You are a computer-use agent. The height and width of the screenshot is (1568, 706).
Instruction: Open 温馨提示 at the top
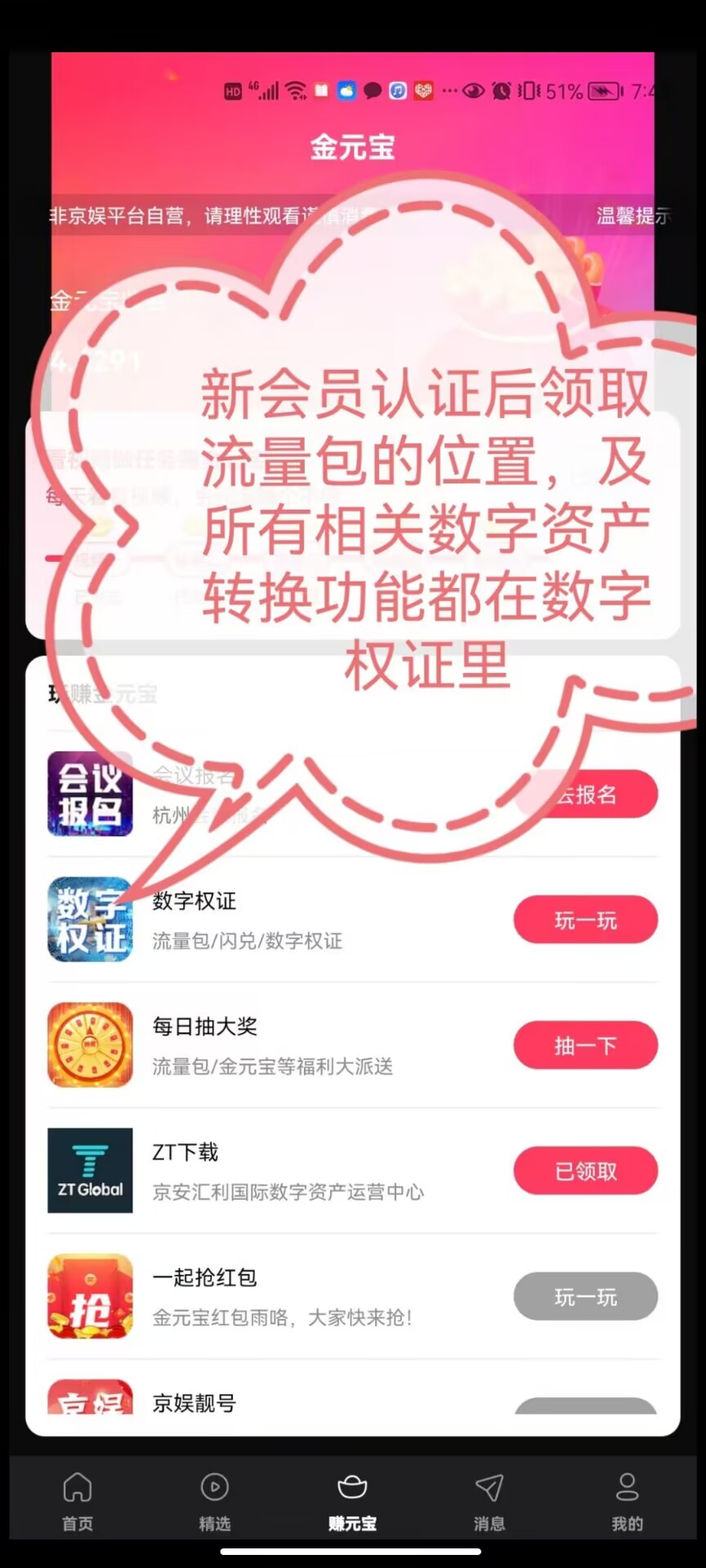coord(631,216)
